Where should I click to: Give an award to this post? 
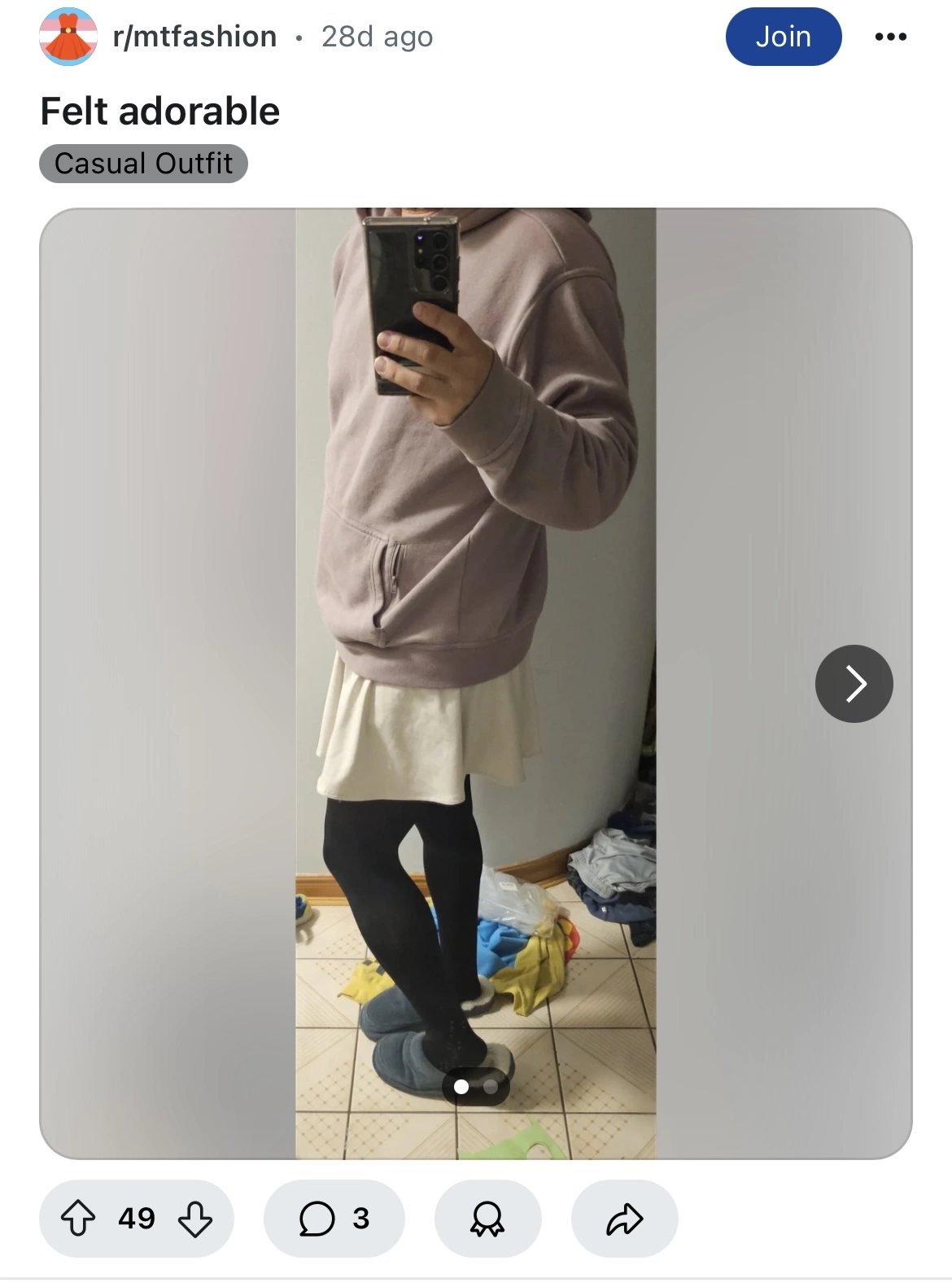487,1219
